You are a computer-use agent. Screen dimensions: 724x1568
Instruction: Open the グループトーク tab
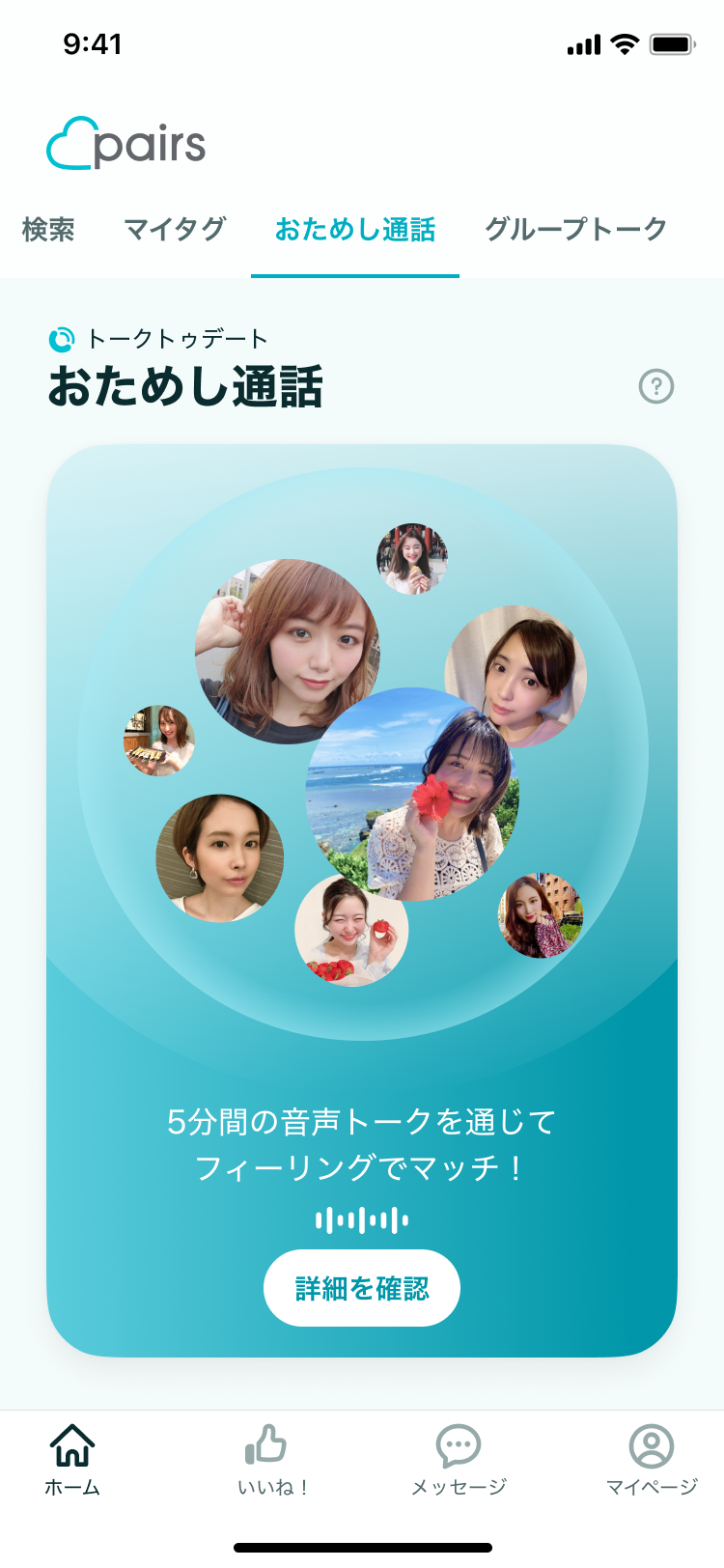[575, 230]
